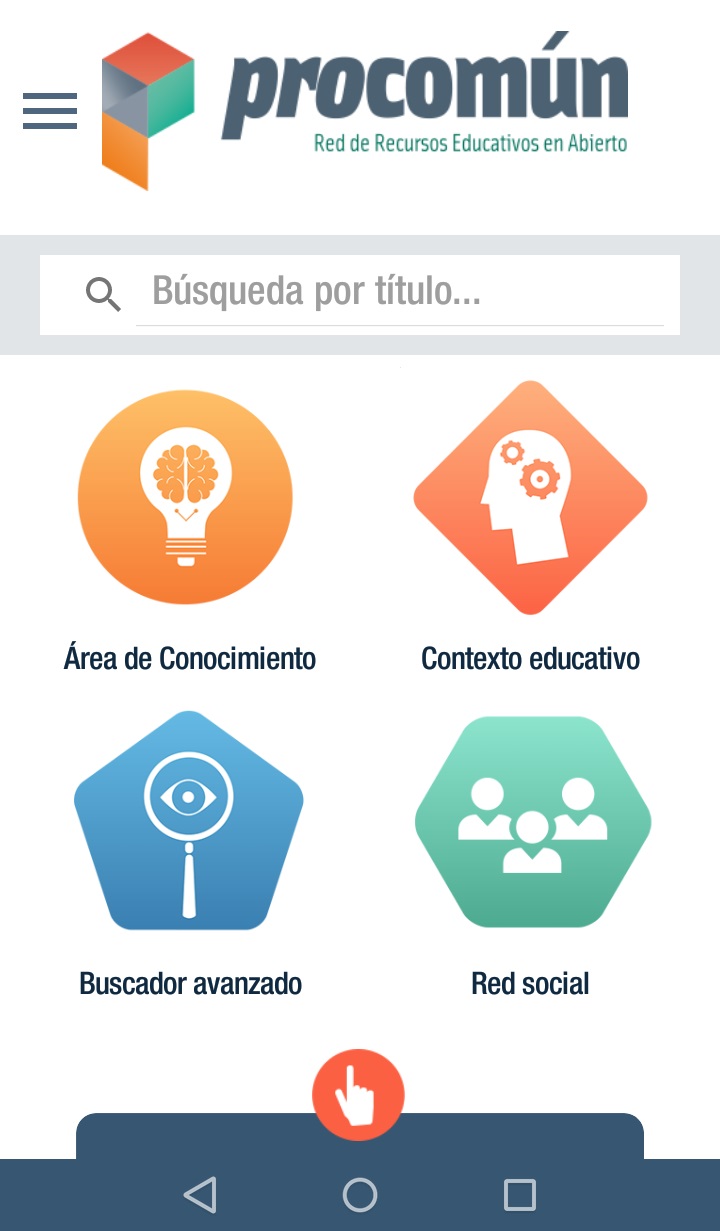The height and width of the screenshot is (1231, 720).
Task: Click the search magnifying glass icon
Action: click(104, 293)
